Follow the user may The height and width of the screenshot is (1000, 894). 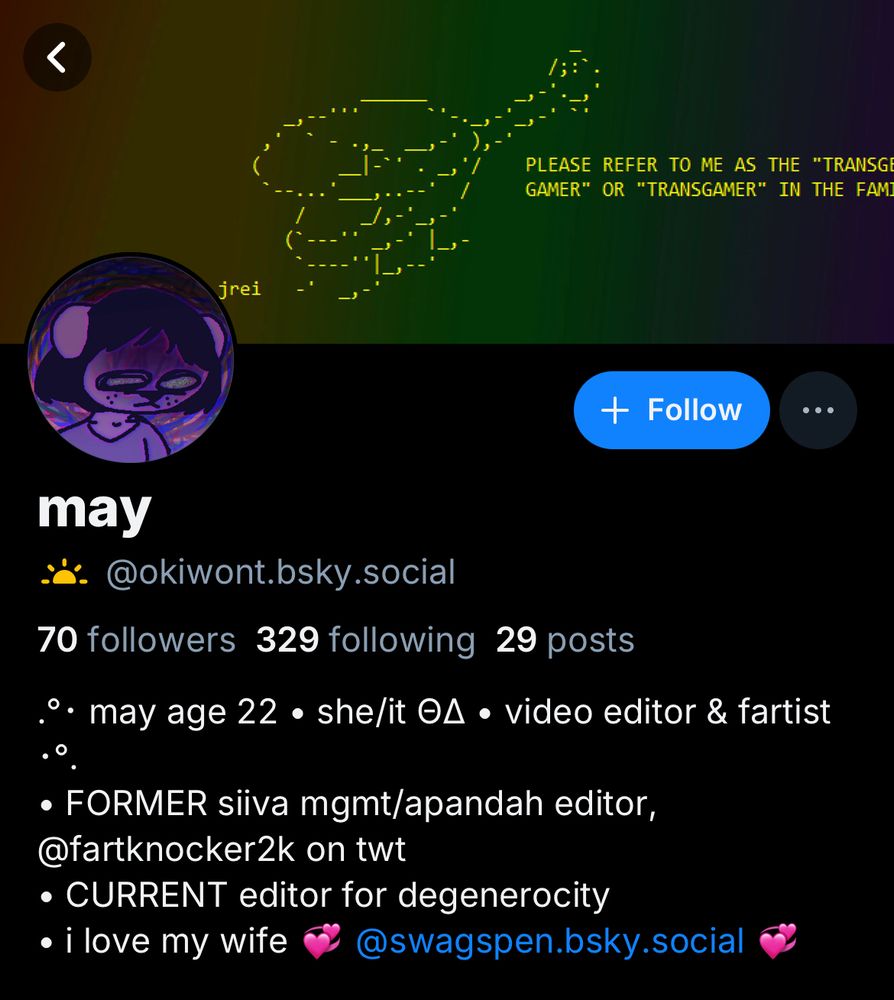point(671,409)
